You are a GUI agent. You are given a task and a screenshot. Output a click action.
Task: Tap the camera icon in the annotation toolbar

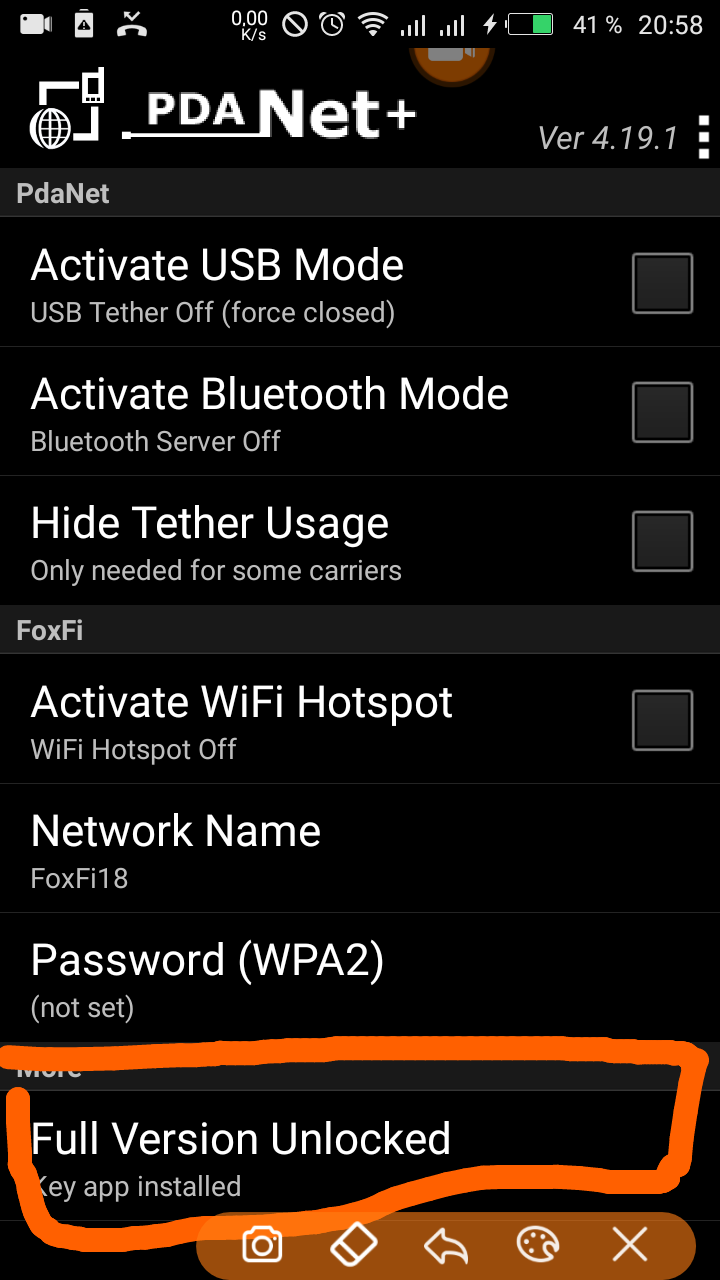click(260, 1243)
